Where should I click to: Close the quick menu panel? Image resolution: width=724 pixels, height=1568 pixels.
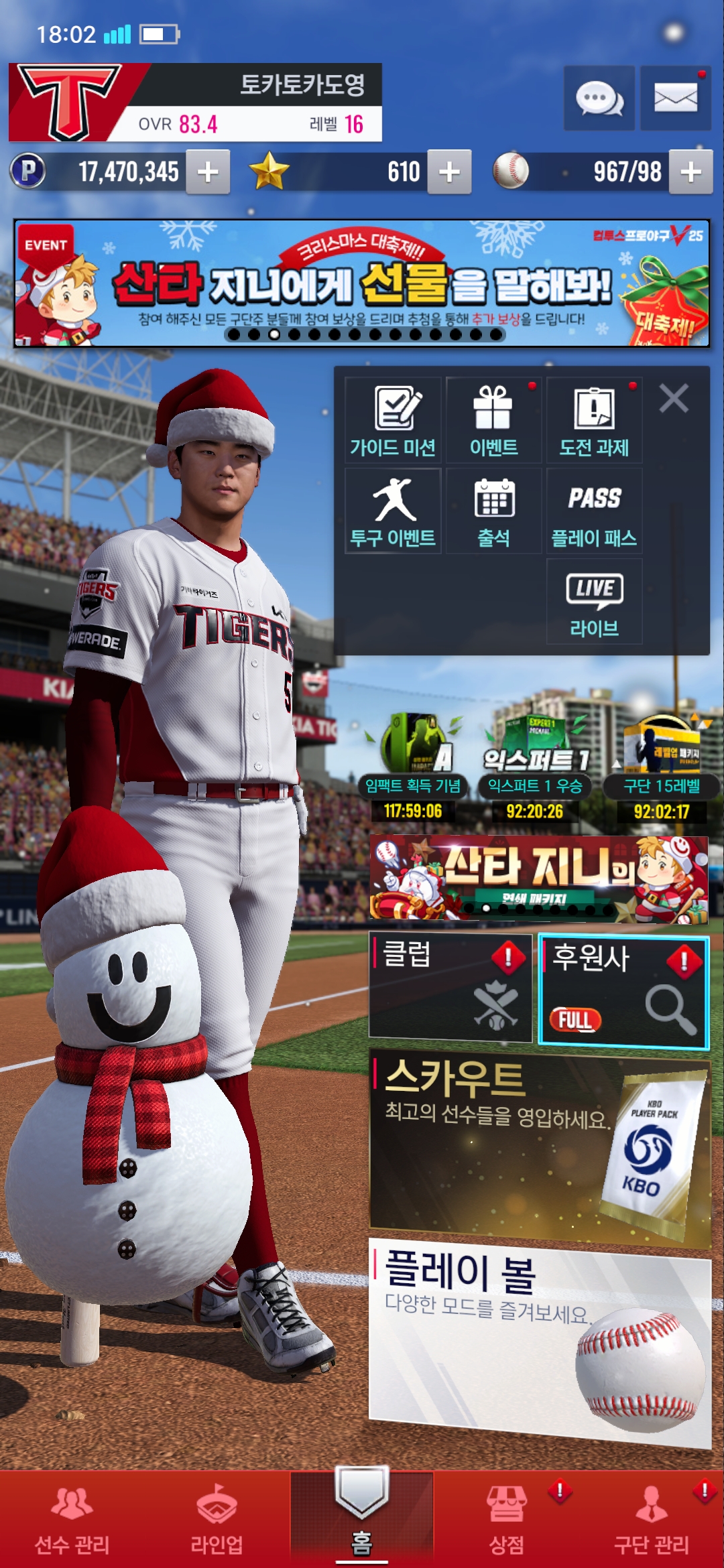point(674,399)
